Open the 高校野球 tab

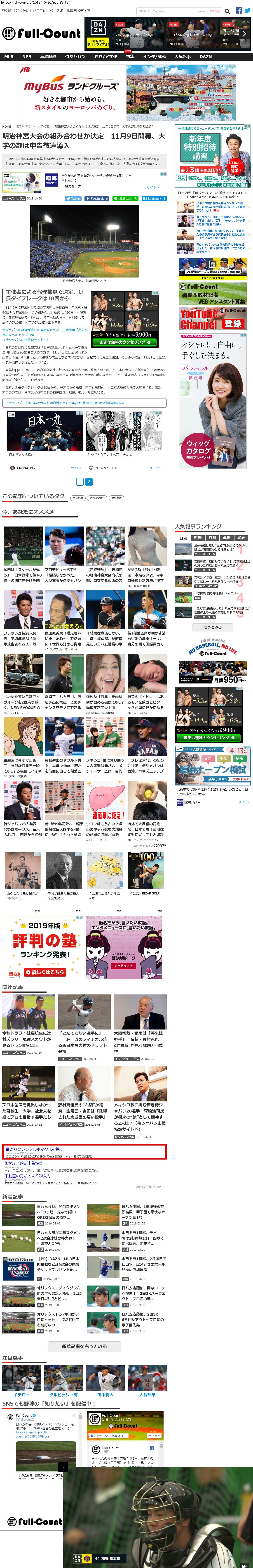[x=48, y=57]
